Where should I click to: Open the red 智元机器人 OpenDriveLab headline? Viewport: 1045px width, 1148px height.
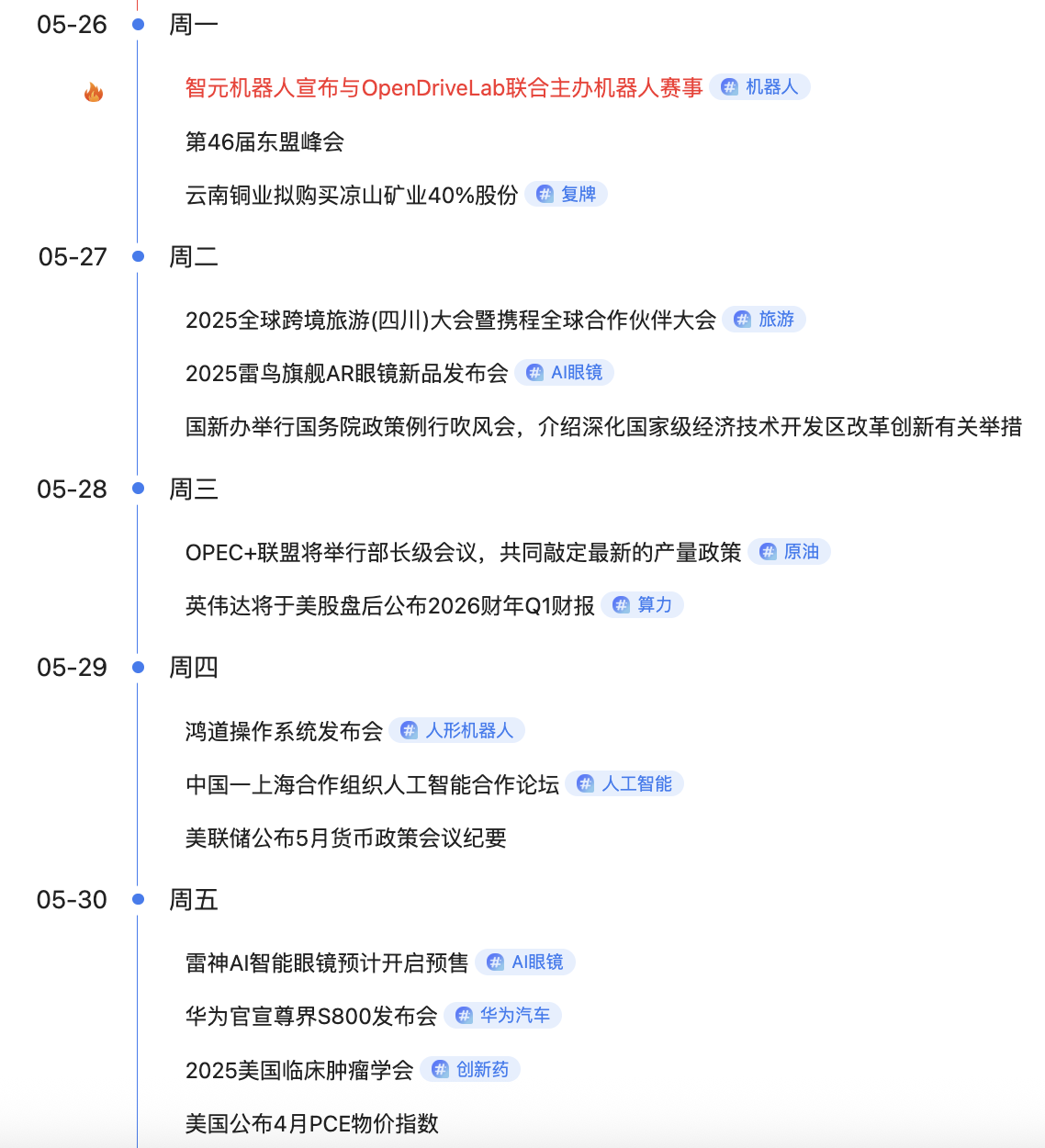[x=444, y=88]
